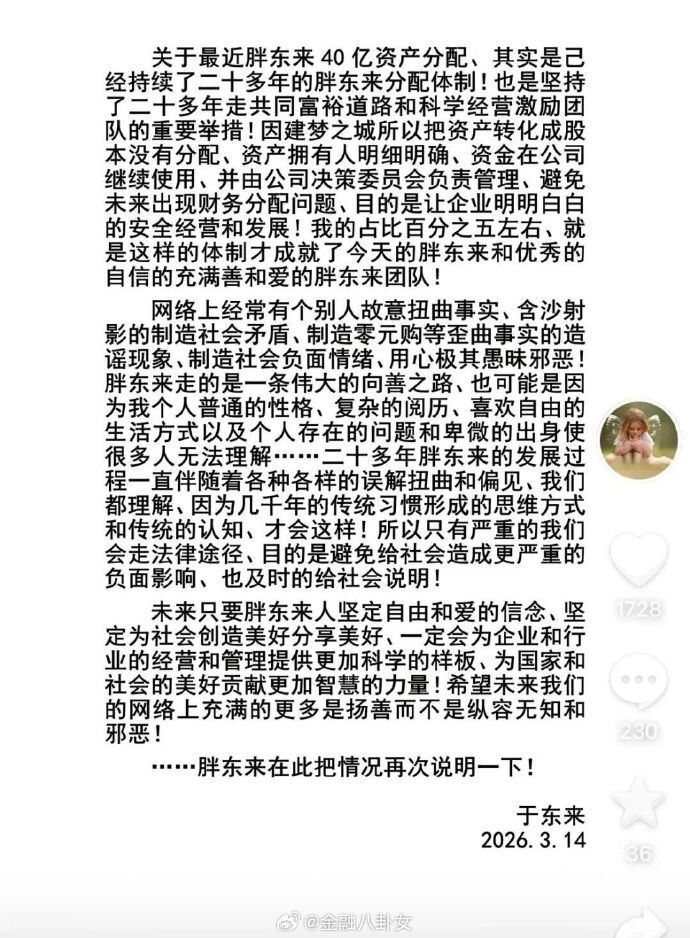Screen dimensions: 690x938
Task: Open the poster's profile avatar
Action: click(638, 440)
